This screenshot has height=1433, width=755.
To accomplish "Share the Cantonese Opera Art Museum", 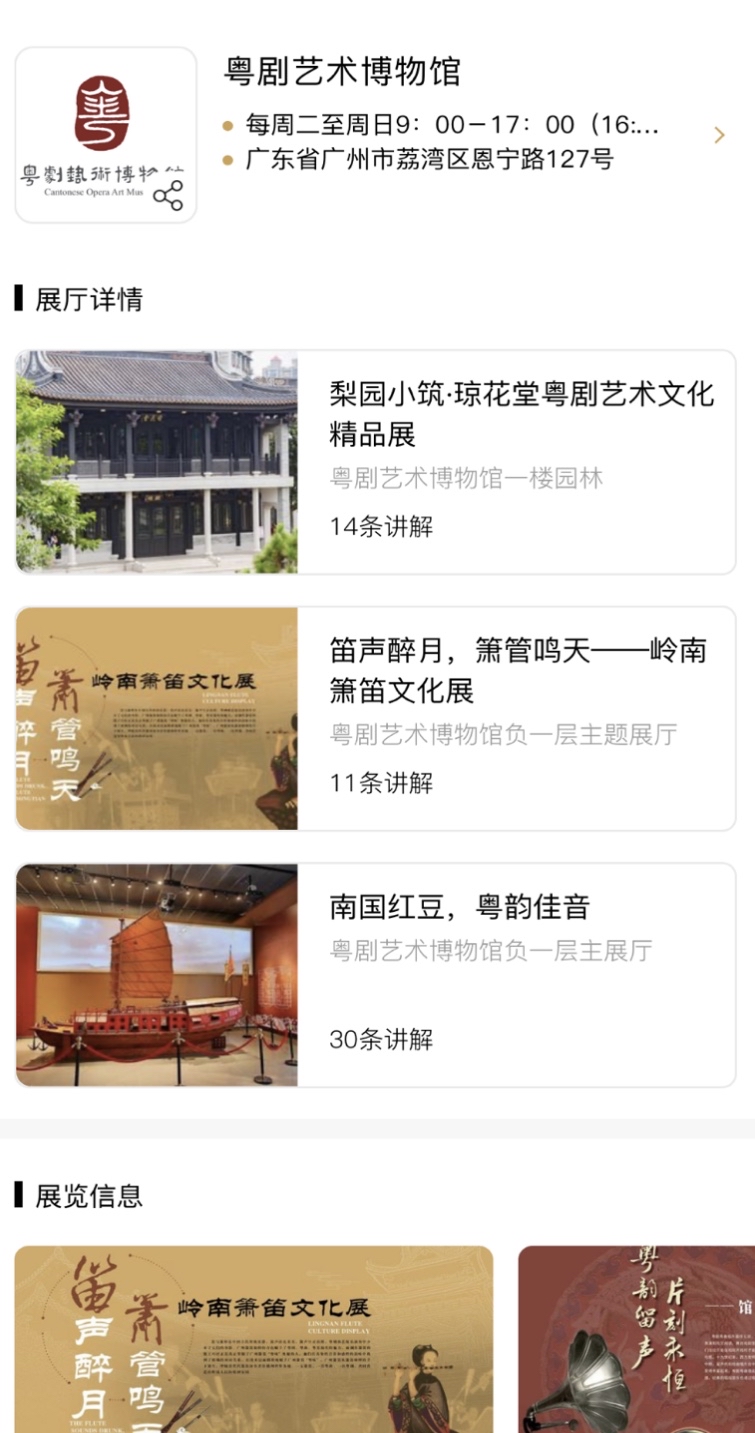I will (168, 195).
